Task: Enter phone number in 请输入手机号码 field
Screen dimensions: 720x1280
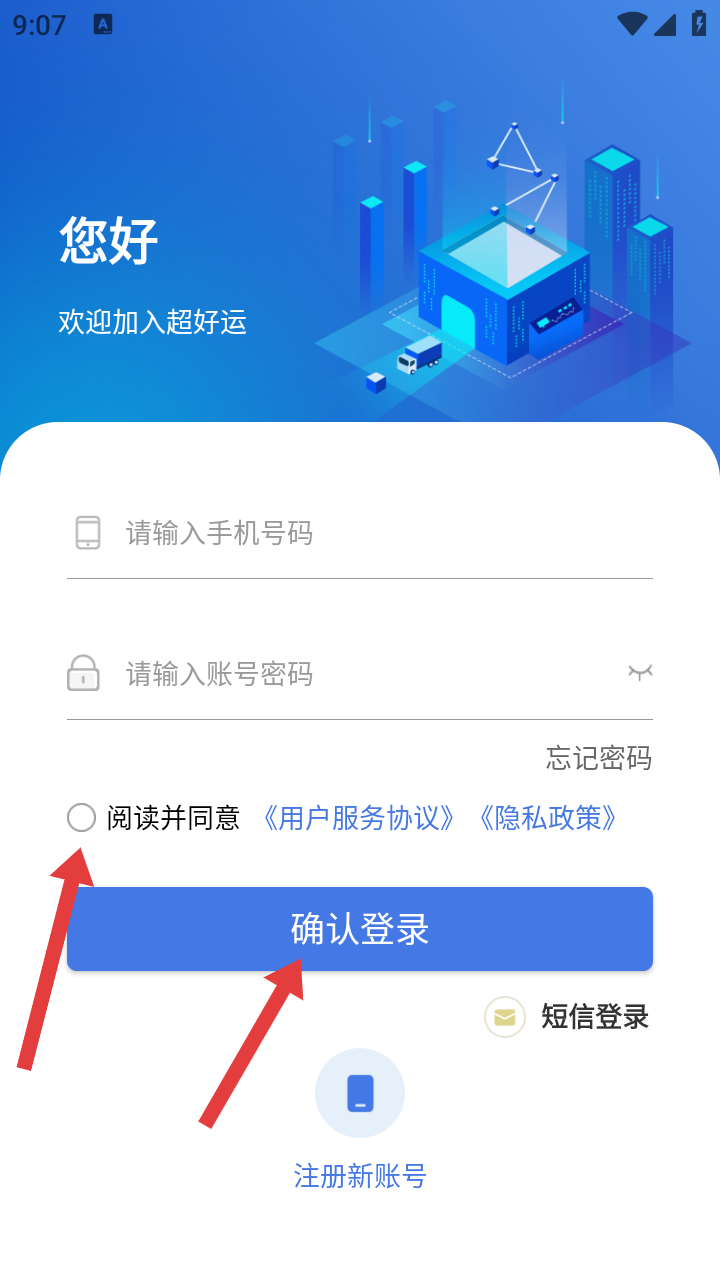Action: pyautogui.click(x=380, y=533)
